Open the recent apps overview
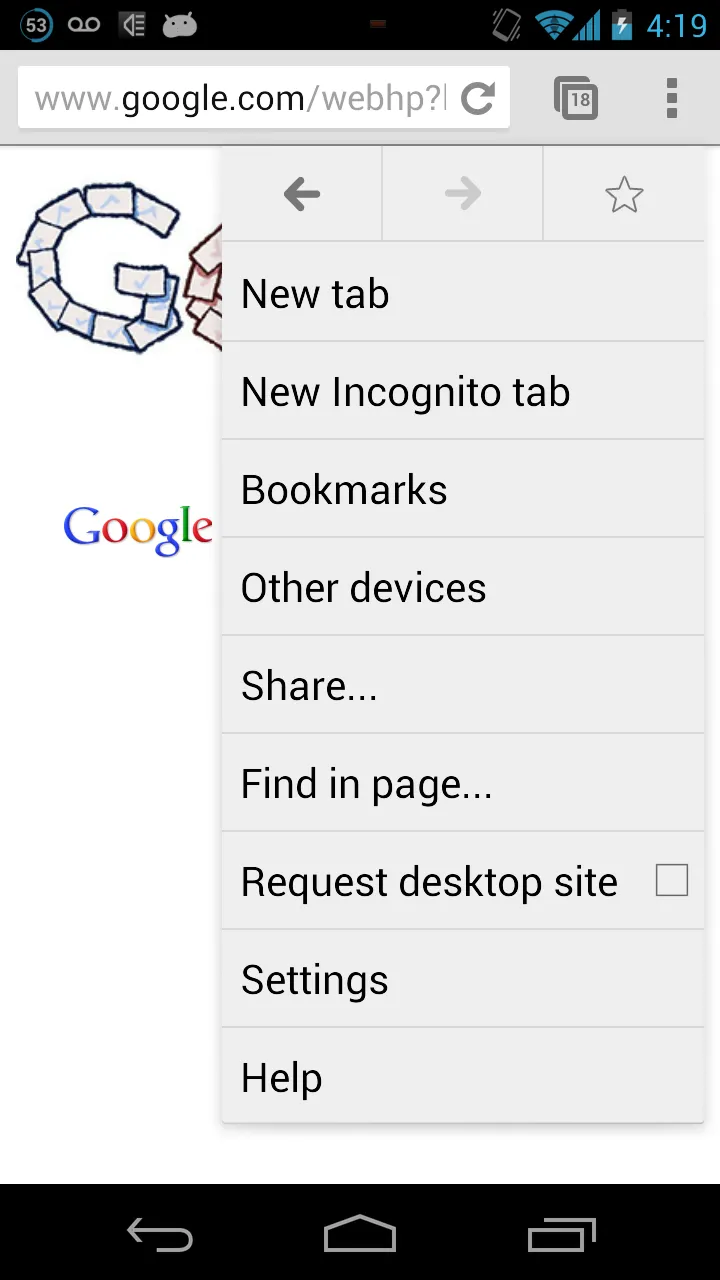 pos(561,1234)
